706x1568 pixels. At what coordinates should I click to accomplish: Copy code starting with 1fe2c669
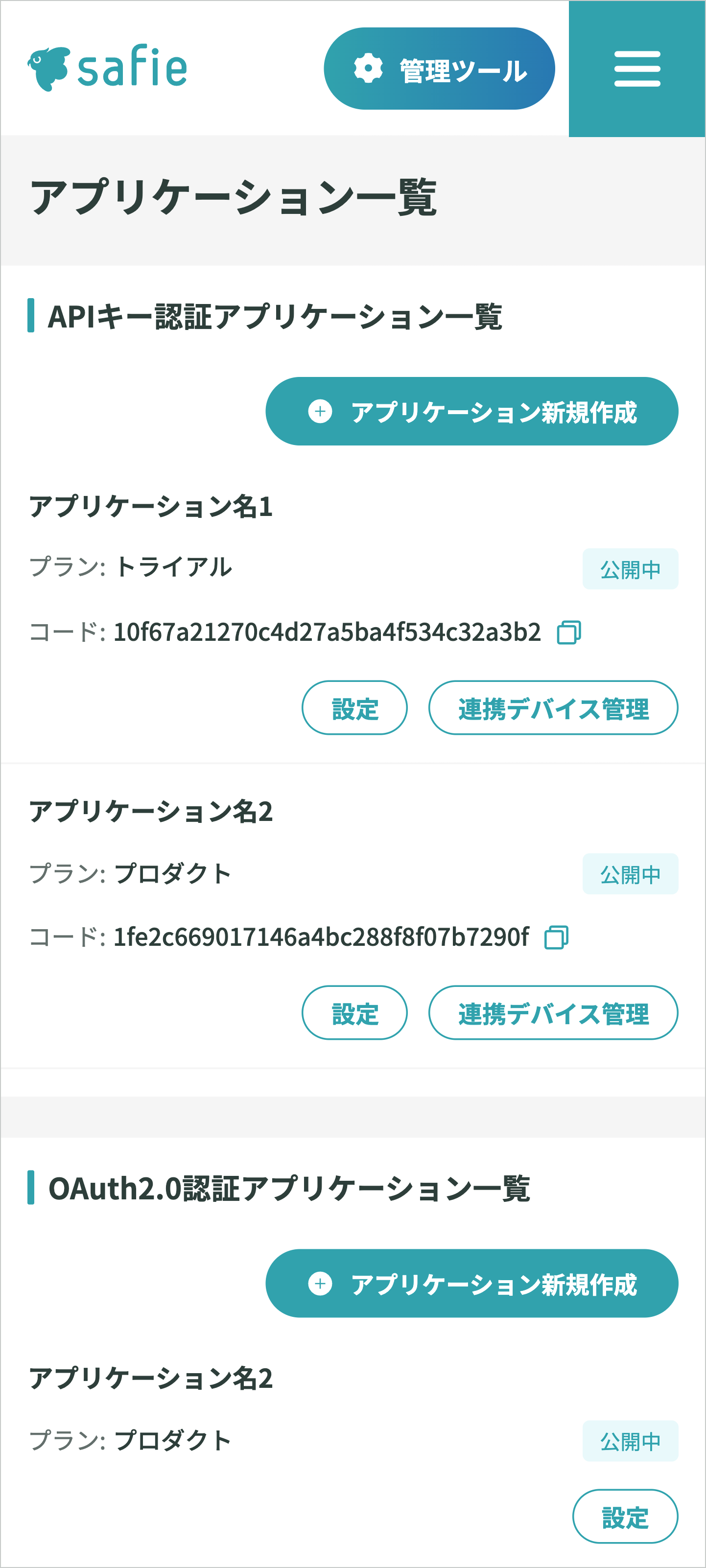pos(556,937)
